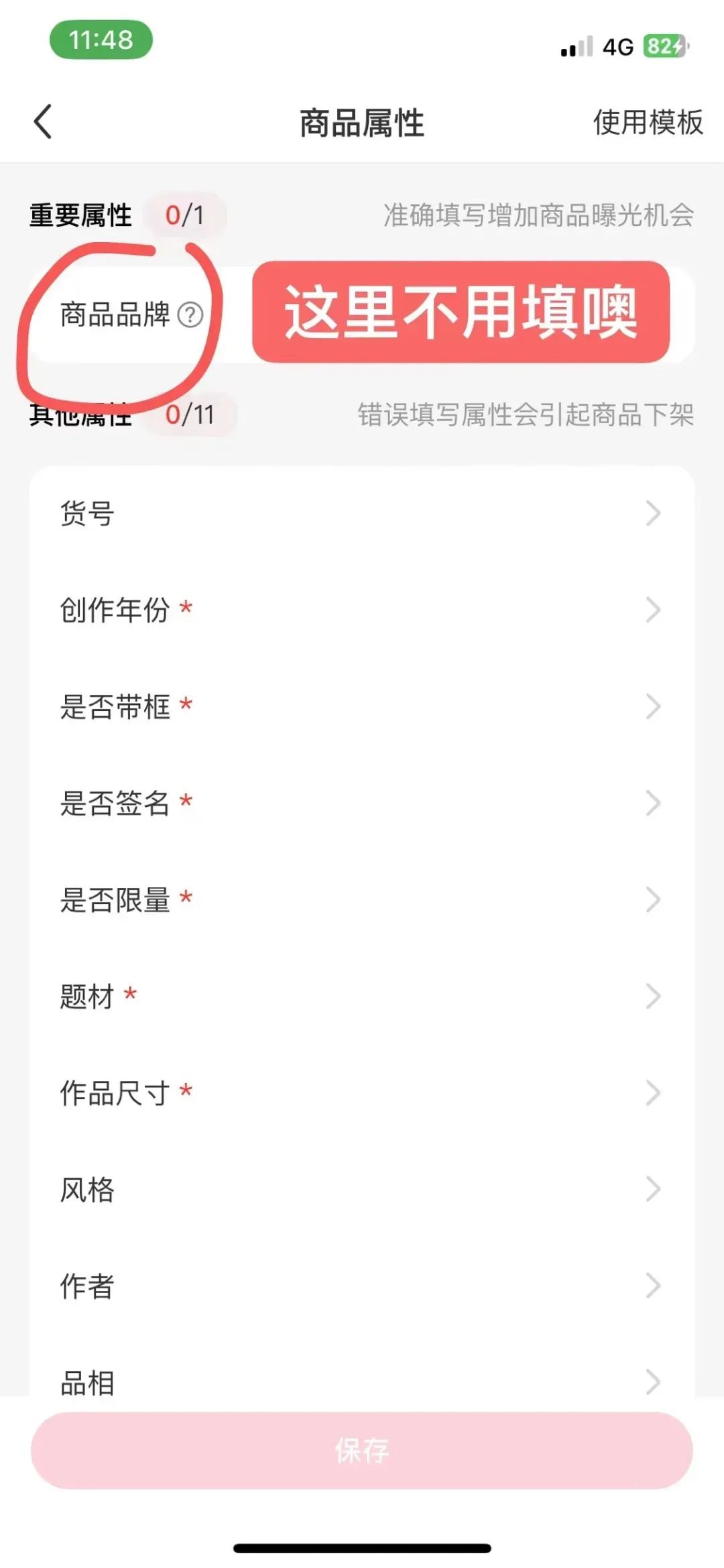Viewport: 724px width, 1568px height.
Task: Select the 创作年份 row
Action: (x=362, y=610)
